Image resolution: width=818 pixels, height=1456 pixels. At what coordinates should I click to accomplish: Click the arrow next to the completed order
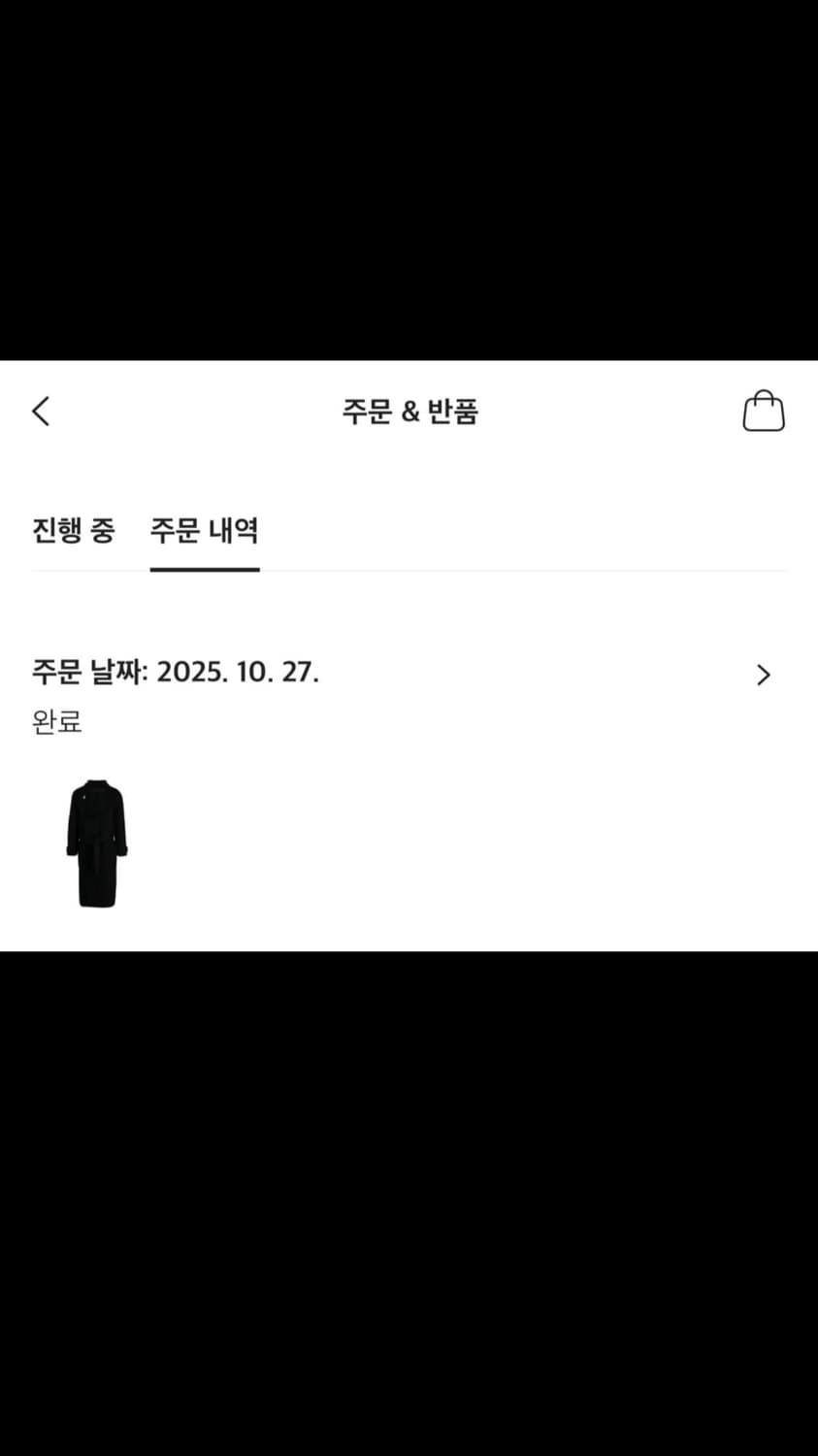[x=764, y=675]
